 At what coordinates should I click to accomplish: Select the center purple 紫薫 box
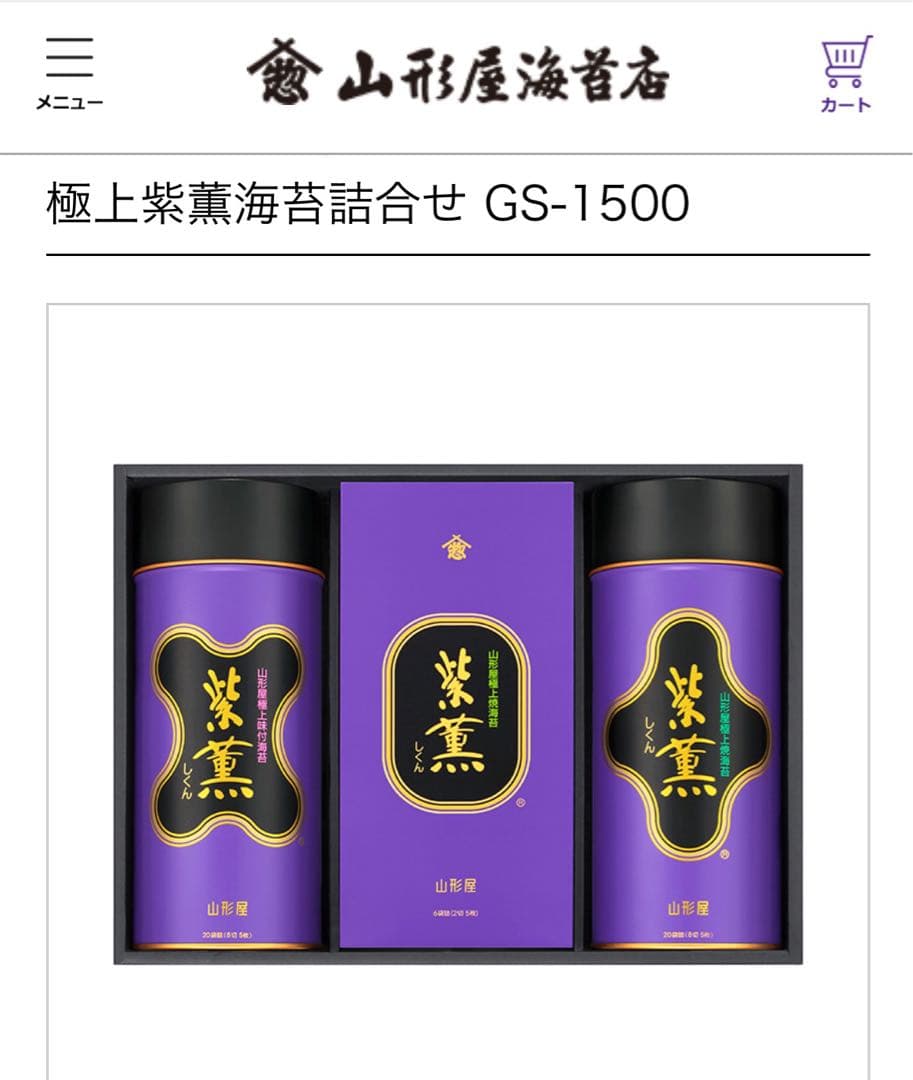tap(455, 710)
